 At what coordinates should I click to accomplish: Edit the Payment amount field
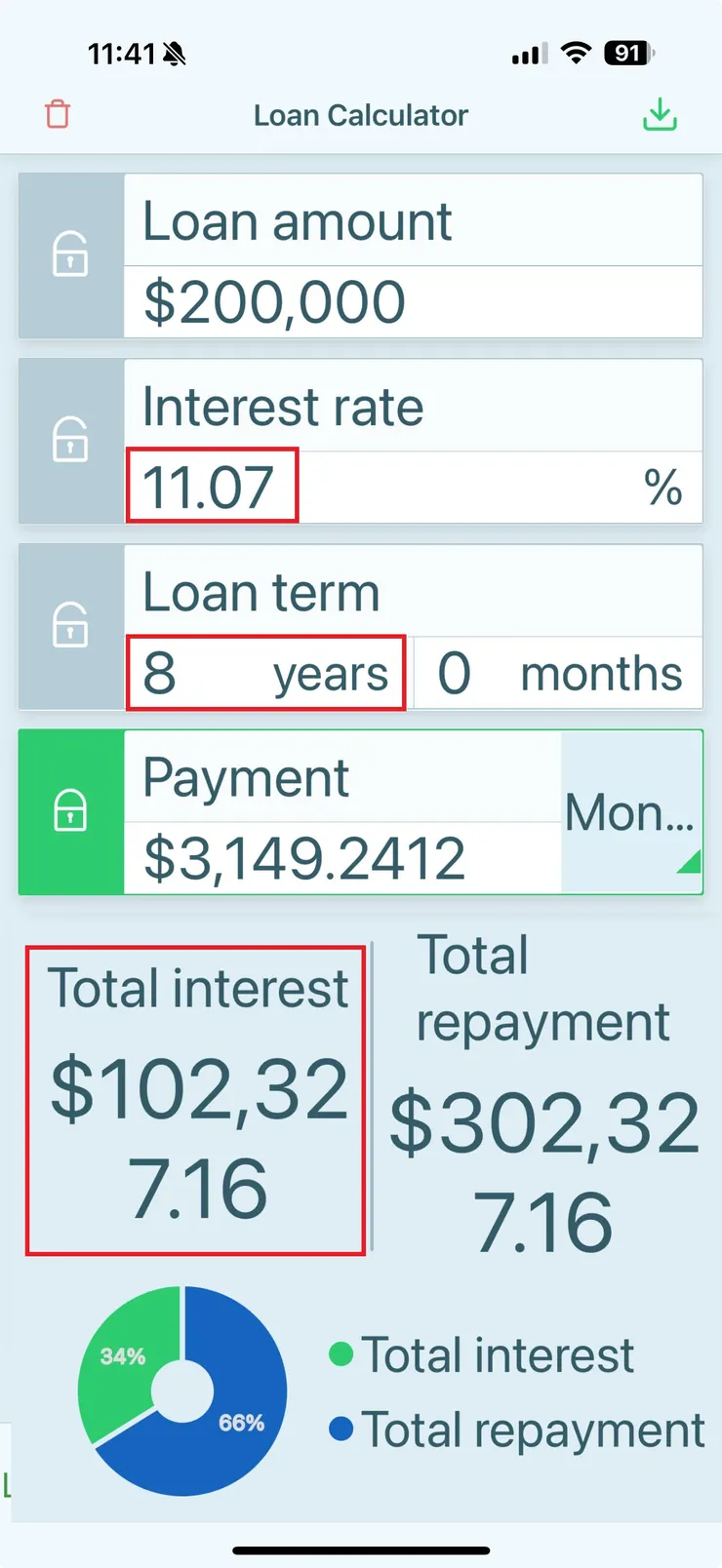coord(341,858)
